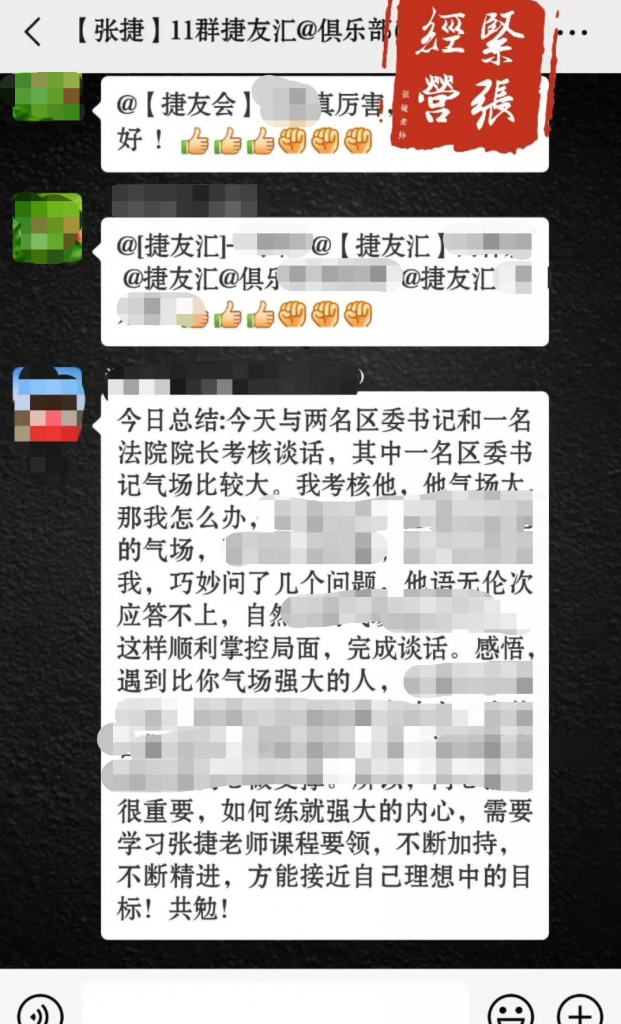The width and height of the screenshot is (621, 1024).
Task: Open avatar of the 今日总结 message sender
Action: click(47, 405)
